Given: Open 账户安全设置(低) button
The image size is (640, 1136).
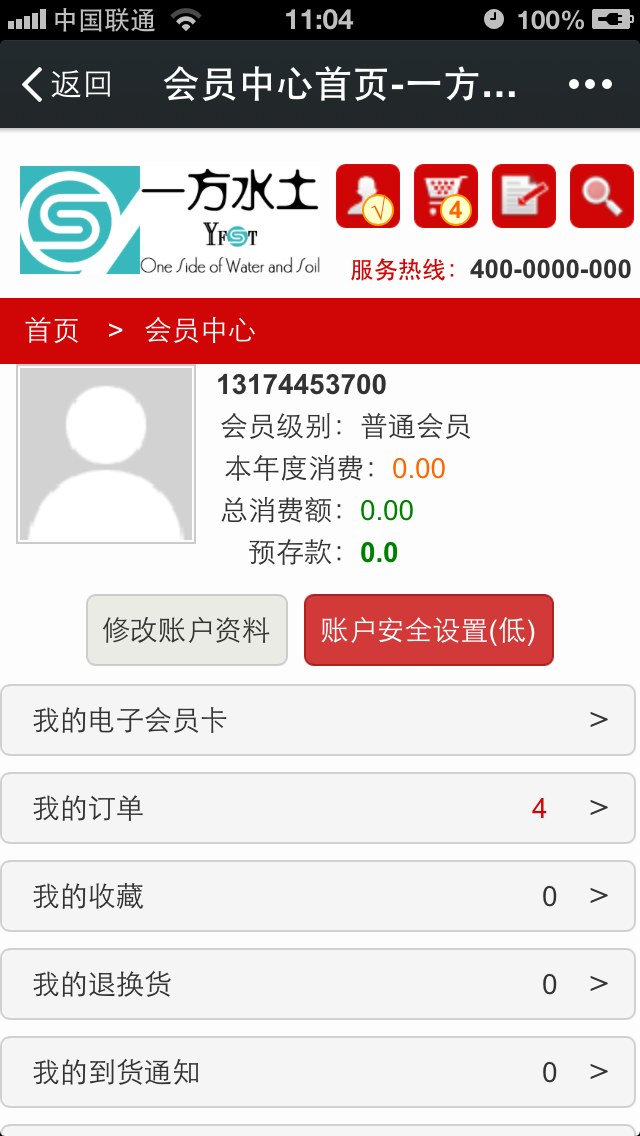Looking at the screenshot, I should click(x=428, y=630).
